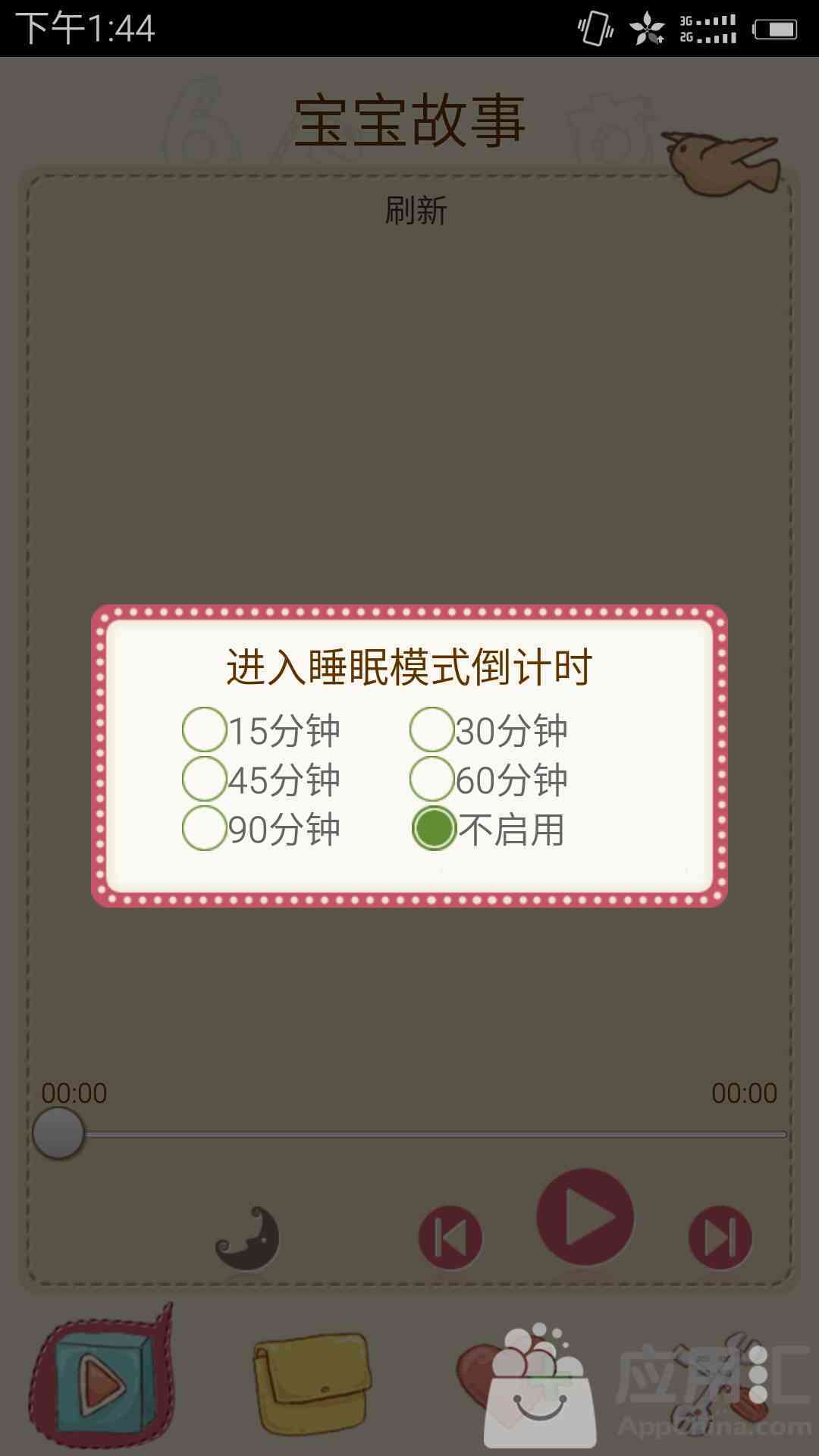Viewport: 819px width, 1456px height.
Task: Select the 15分钟 sleep timer option
Action: tap(205, 730)
